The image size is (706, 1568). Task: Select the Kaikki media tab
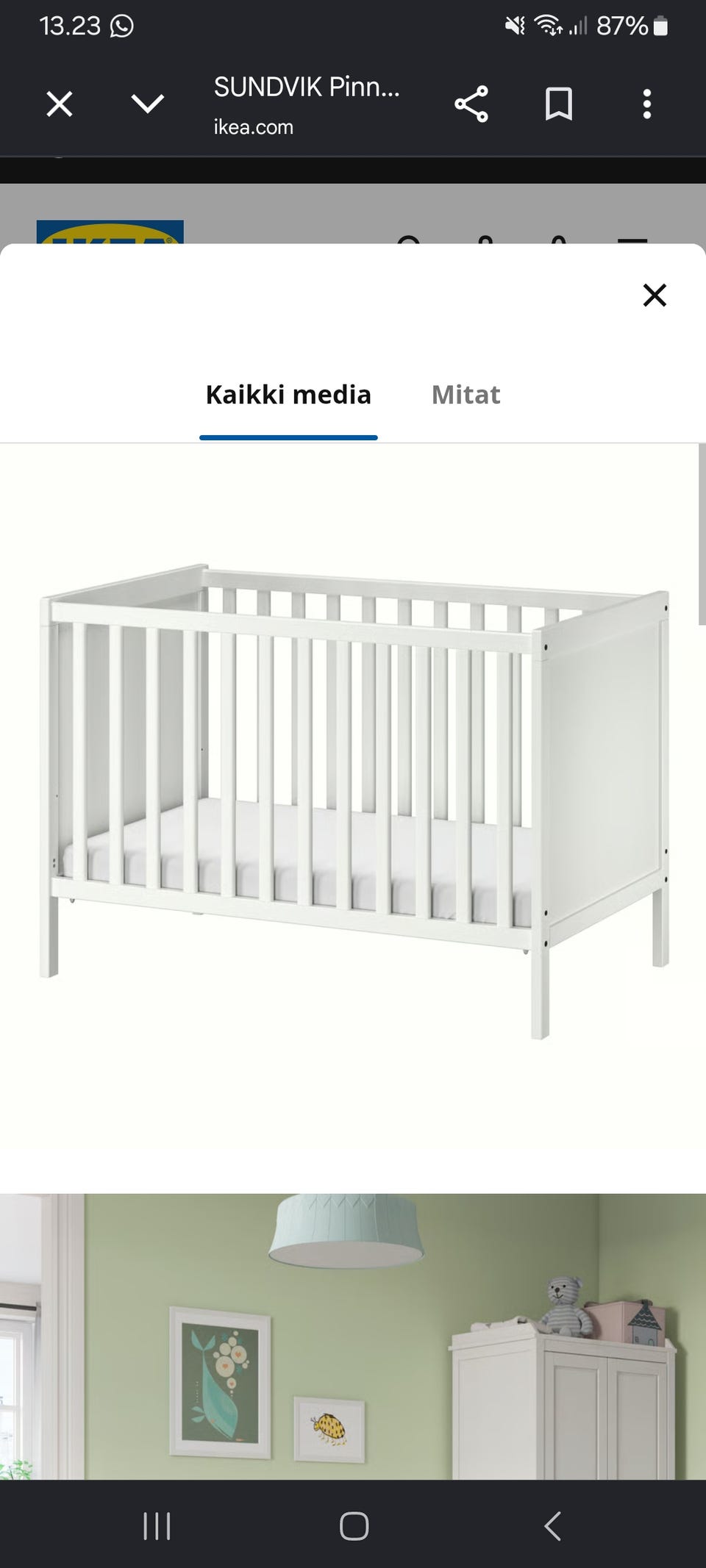click(288, 395)
